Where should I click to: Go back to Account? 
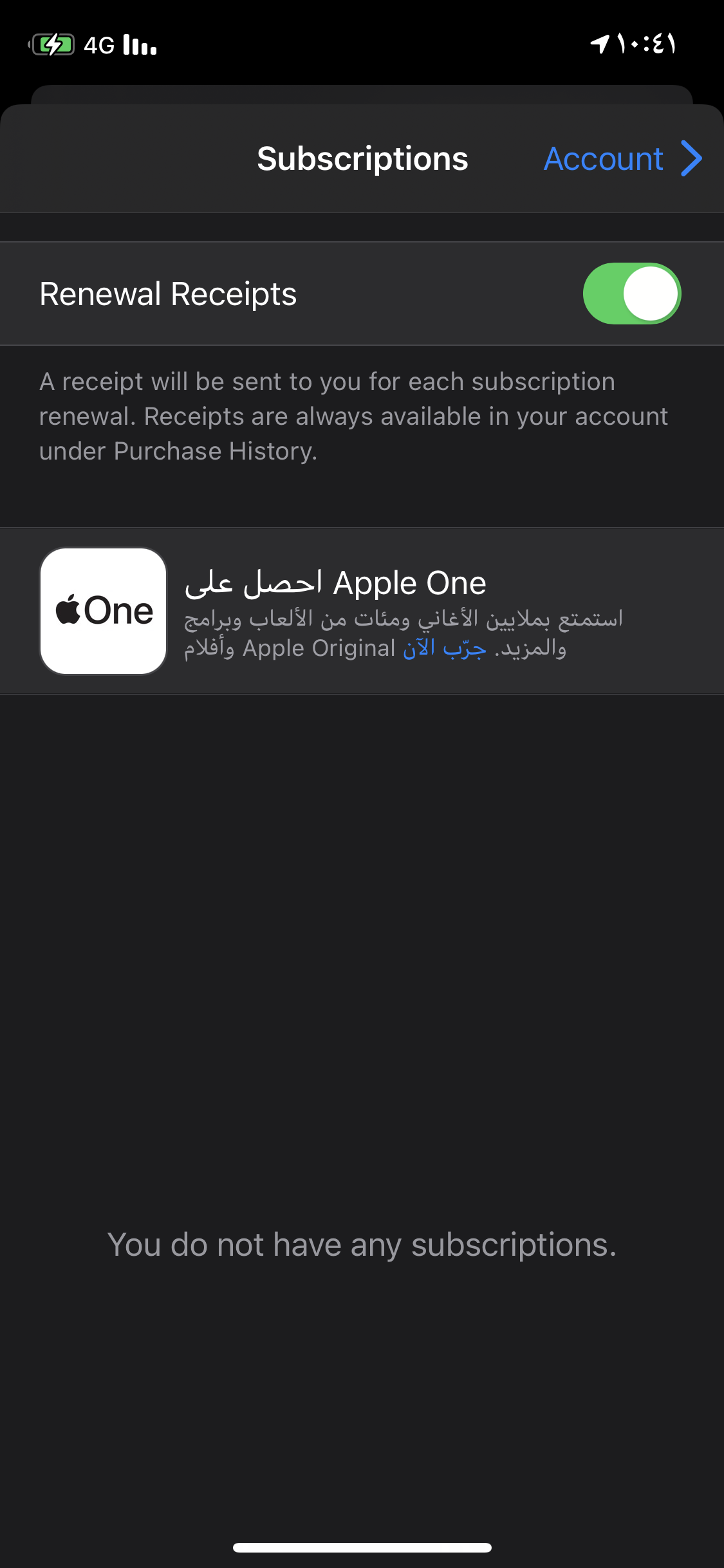coord(622,159)
